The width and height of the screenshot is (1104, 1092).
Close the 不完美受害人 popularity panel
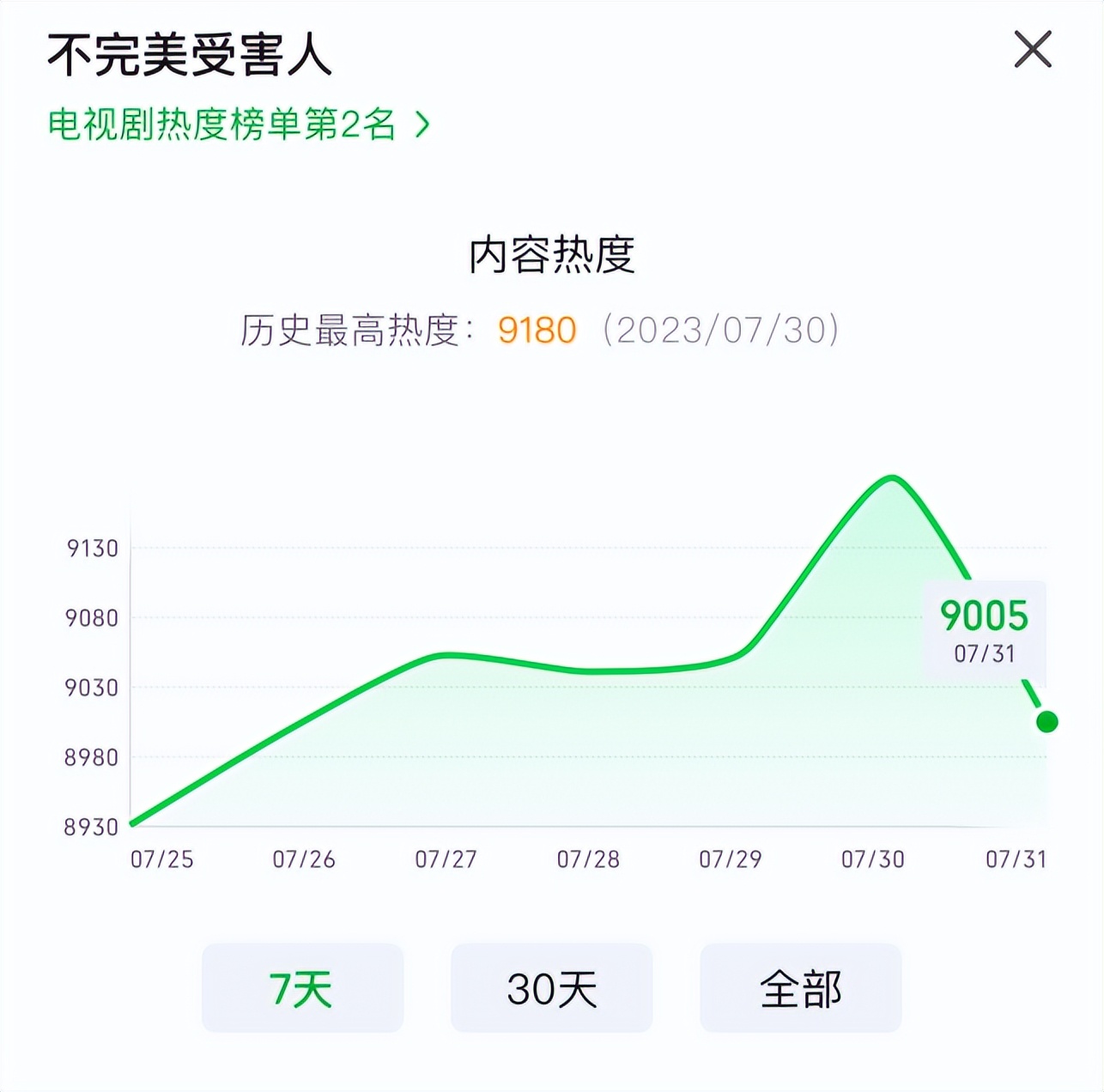(1032, 50)
